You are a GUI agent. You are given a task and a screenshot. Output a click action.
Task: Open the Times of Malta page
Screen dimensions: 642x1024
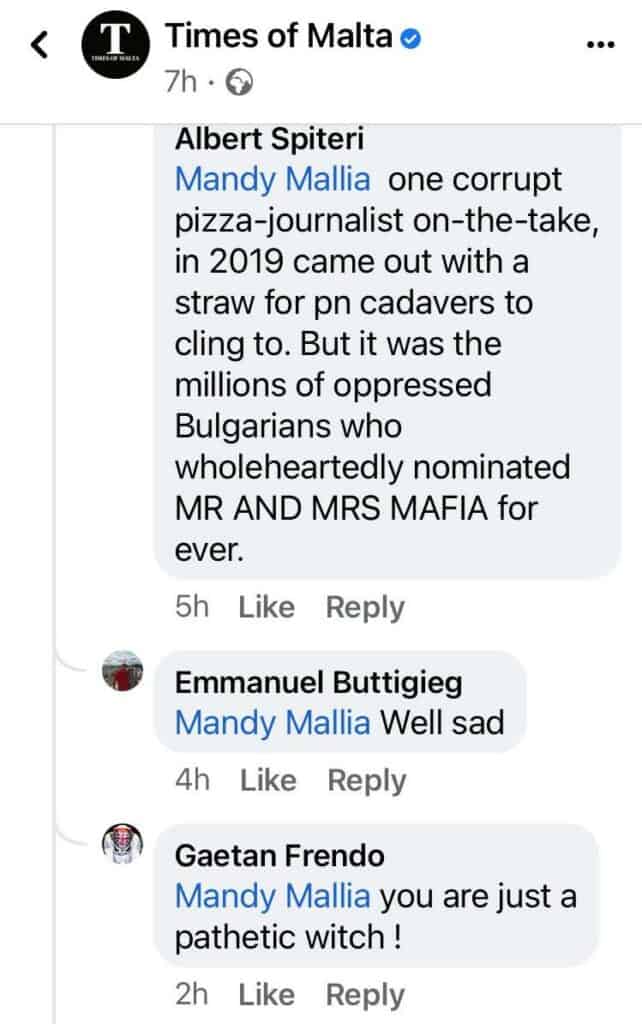[x=279, y=37]
